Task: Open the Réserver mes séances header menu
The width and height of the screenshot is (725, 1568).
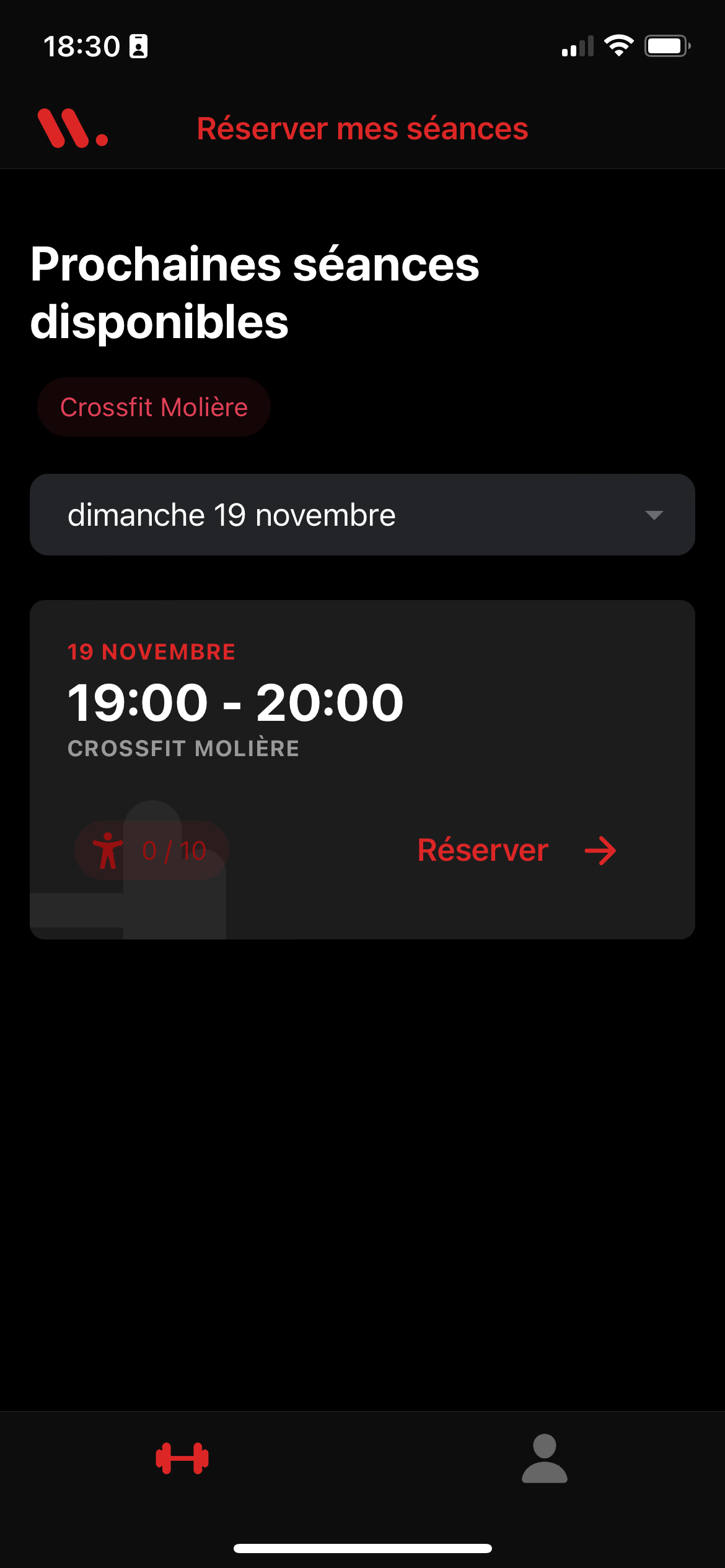Action: [362, 128]
